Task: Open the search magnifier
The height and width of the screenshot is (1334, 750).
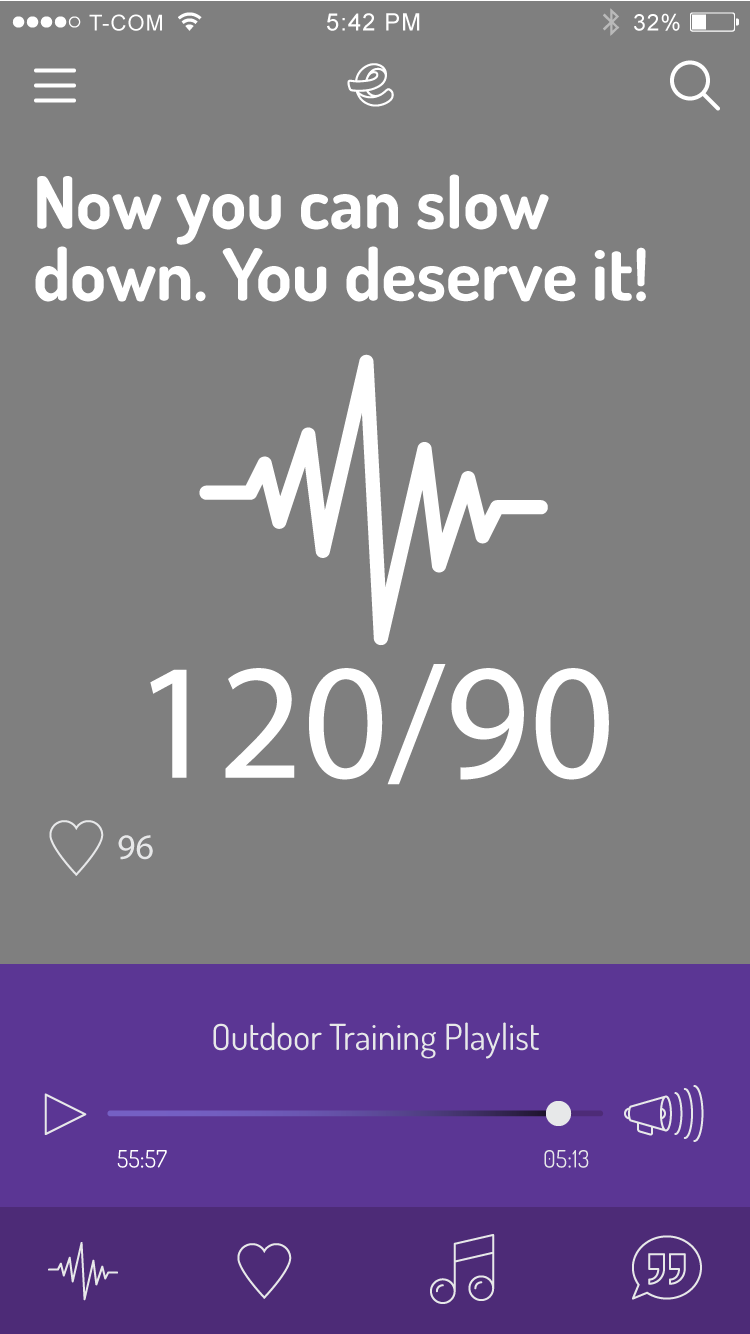Action: tap(694, 86)
